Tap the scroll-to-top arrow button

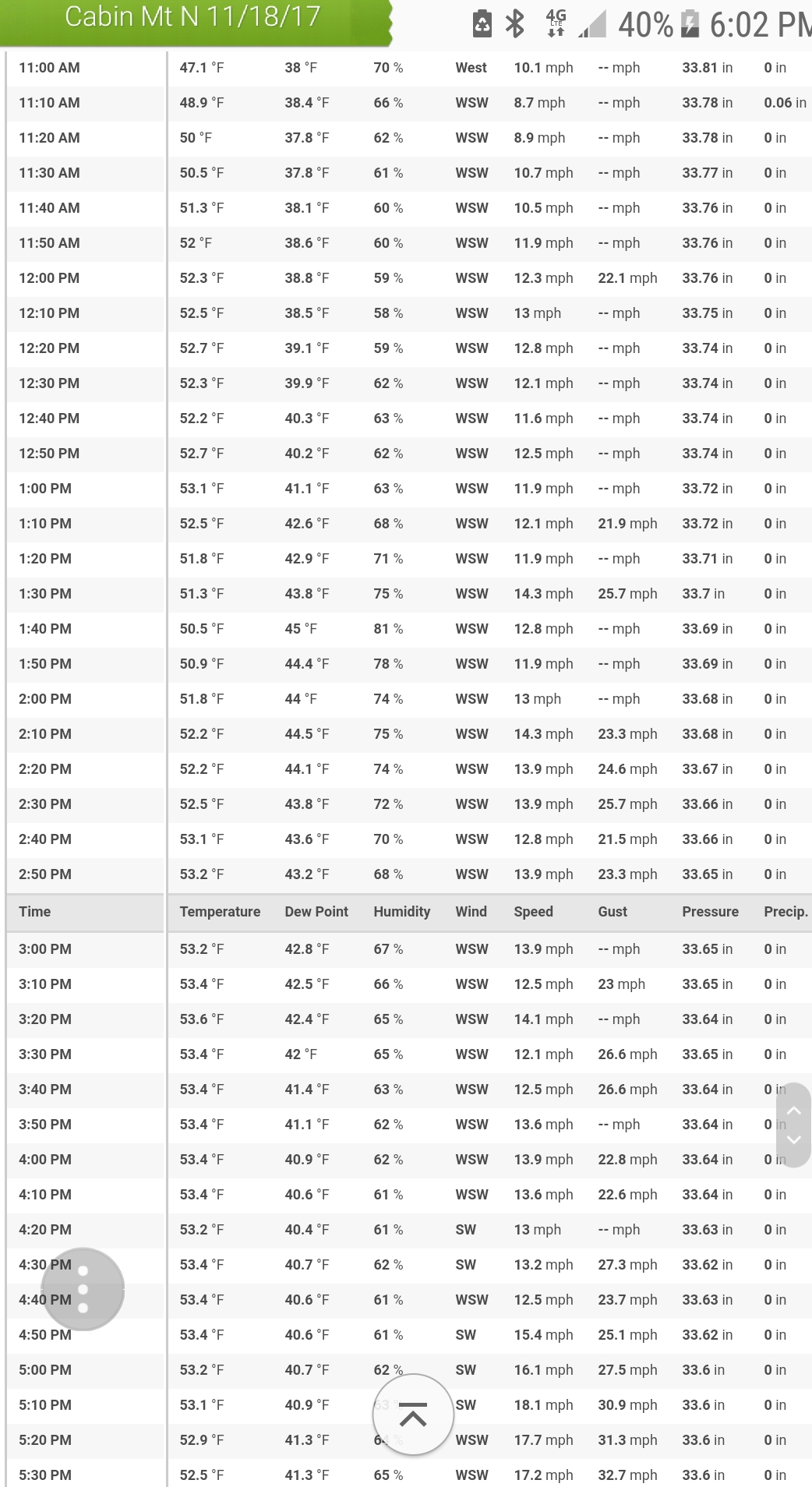(413, 1414)
